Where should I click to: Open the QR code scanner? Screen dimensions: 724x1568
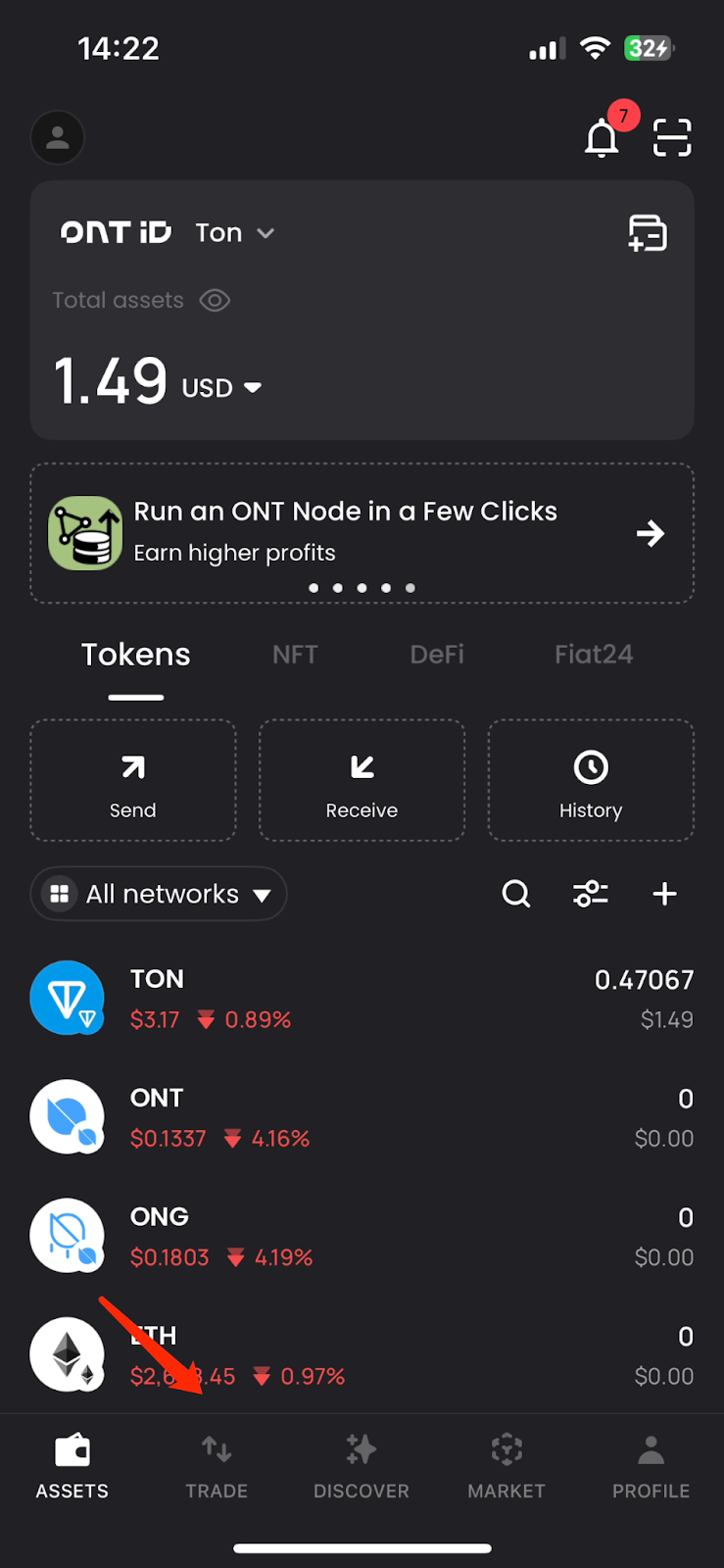click(x=672, y=137)
